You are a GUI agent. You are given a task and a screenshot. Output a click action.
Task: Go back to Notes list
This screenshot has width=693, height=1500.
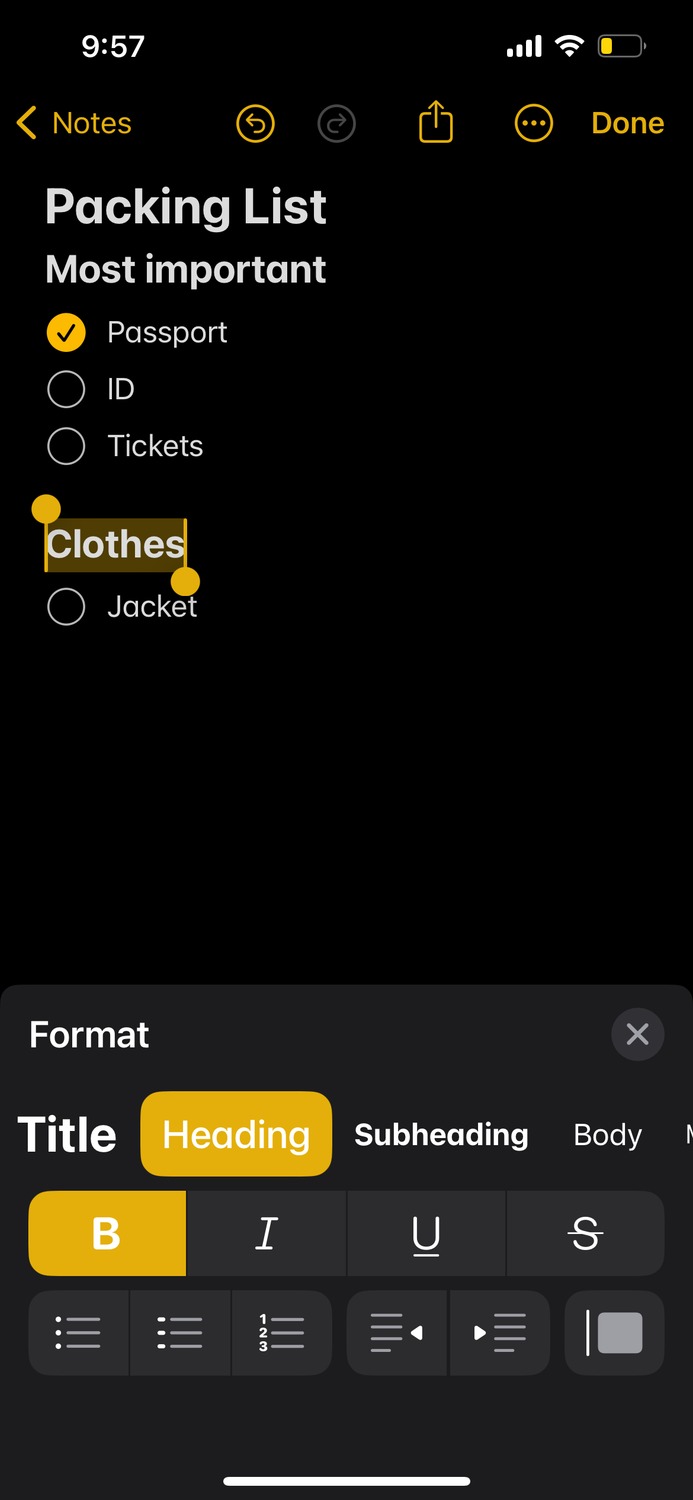point(74,123)
